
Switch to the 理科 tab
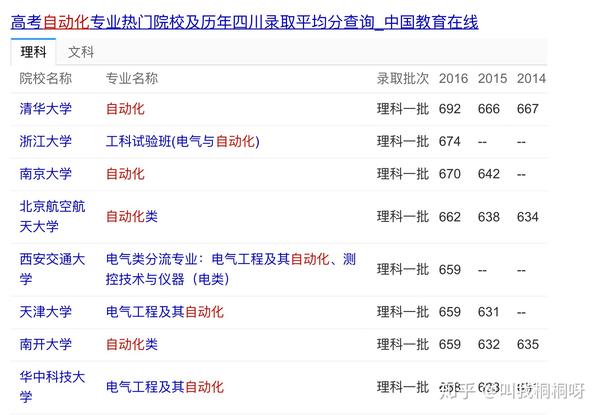click(33, 51)
